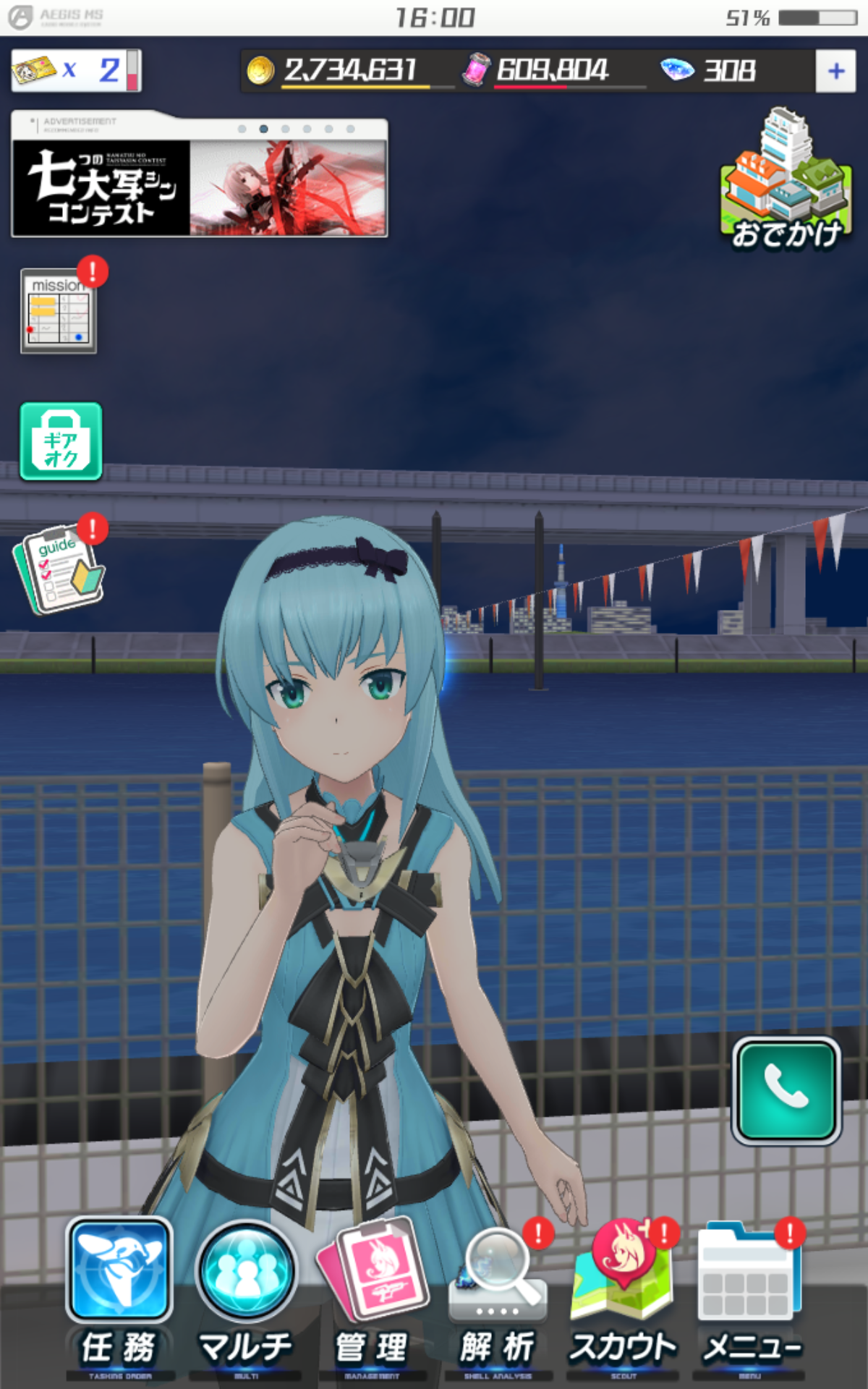Go to the 解析 analysis tab
The image size is (868, 1389).
498,1295
